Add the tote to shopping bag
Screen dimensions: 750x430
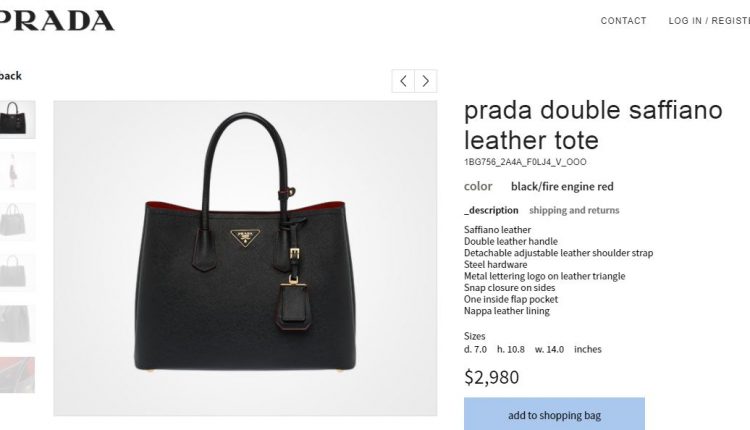point(554,414)
